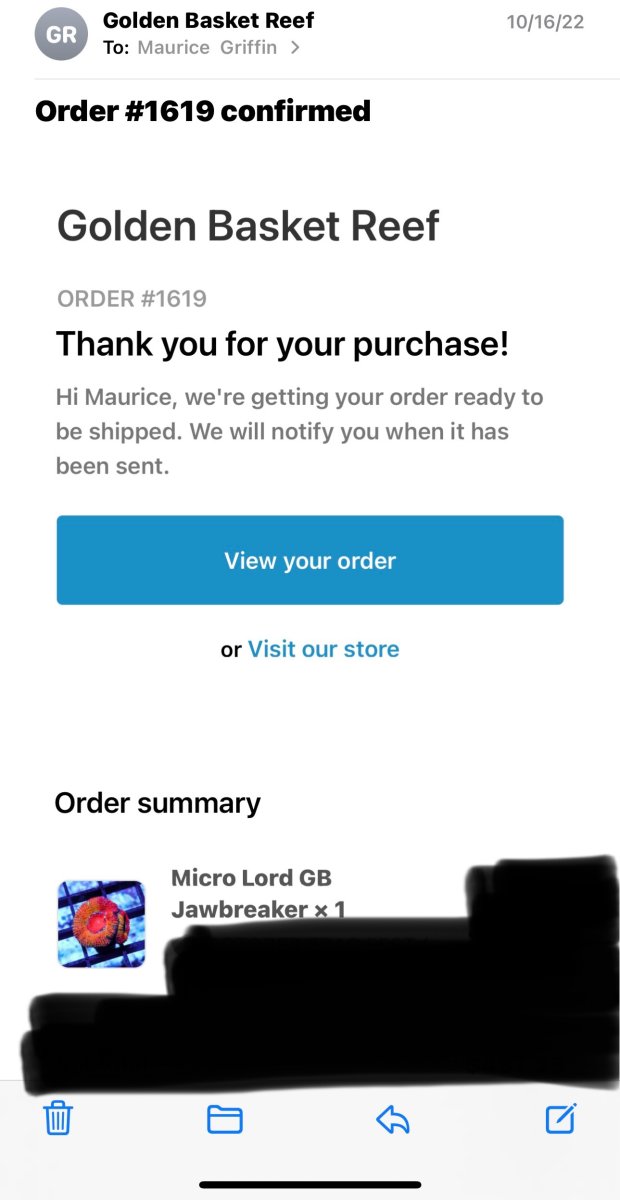Delete this email with the trash icon
This screenshot has height=1200, width=620.
point(58,1118)
